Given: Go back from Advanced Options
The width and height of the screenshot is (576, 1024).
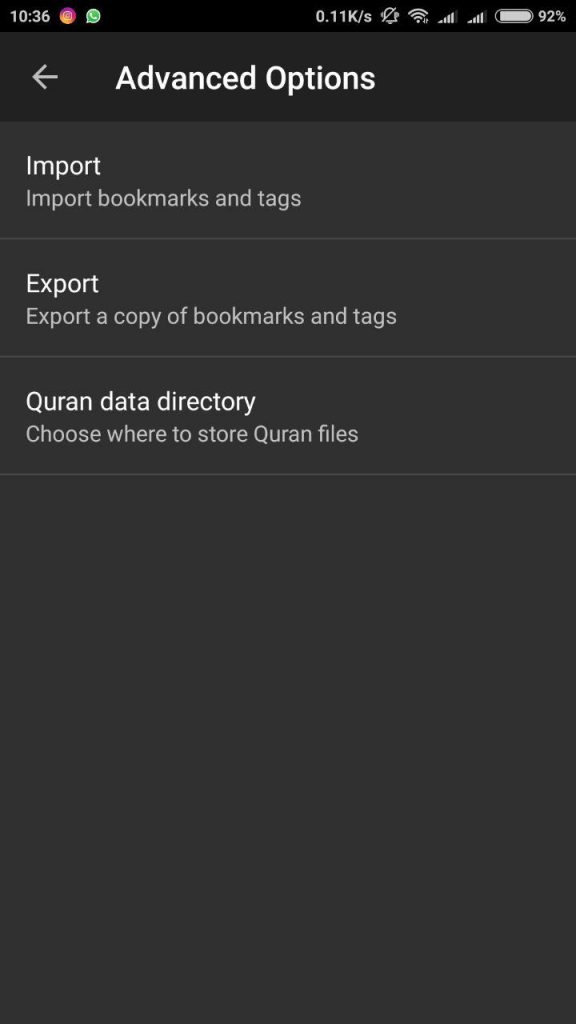Looking at the screenshot, I should tap(44, 77).
